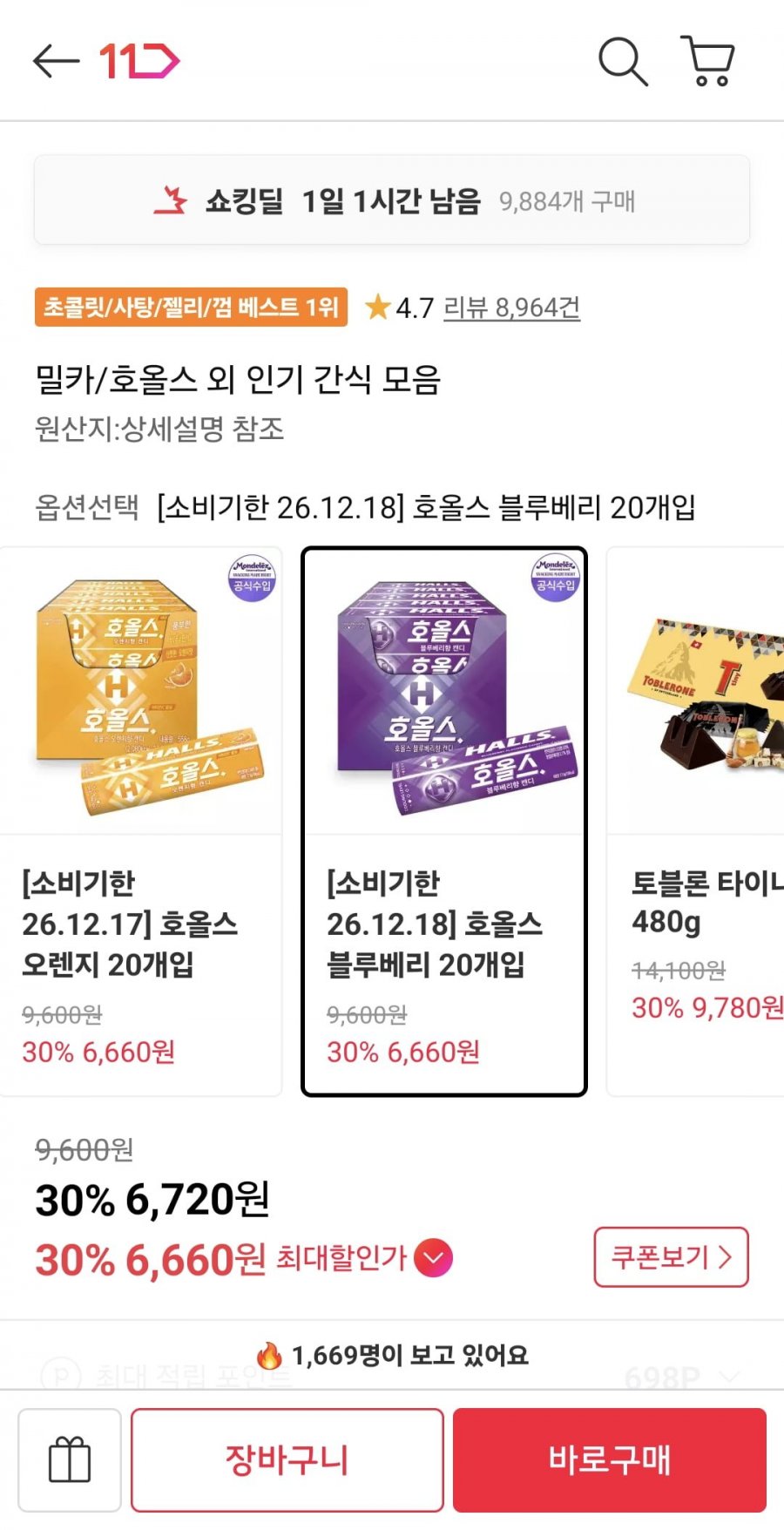Select the 호올스 블루베리 20개입 option
Screen dimensions: 784x1530
pos(444,822)
